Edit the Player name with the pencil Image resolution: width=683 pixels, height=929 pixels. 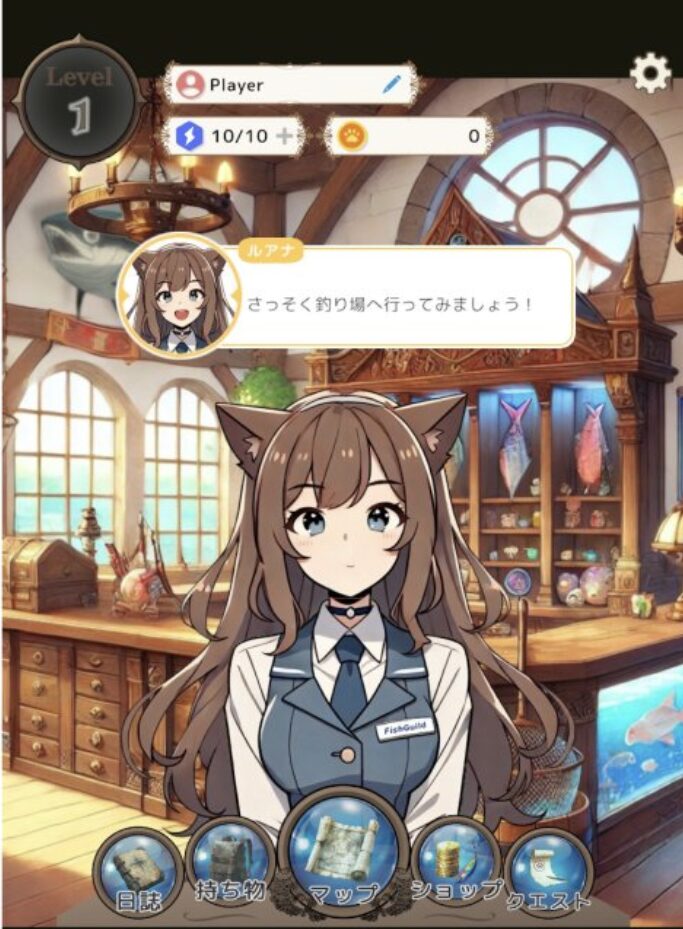click(x=392, y=85)
